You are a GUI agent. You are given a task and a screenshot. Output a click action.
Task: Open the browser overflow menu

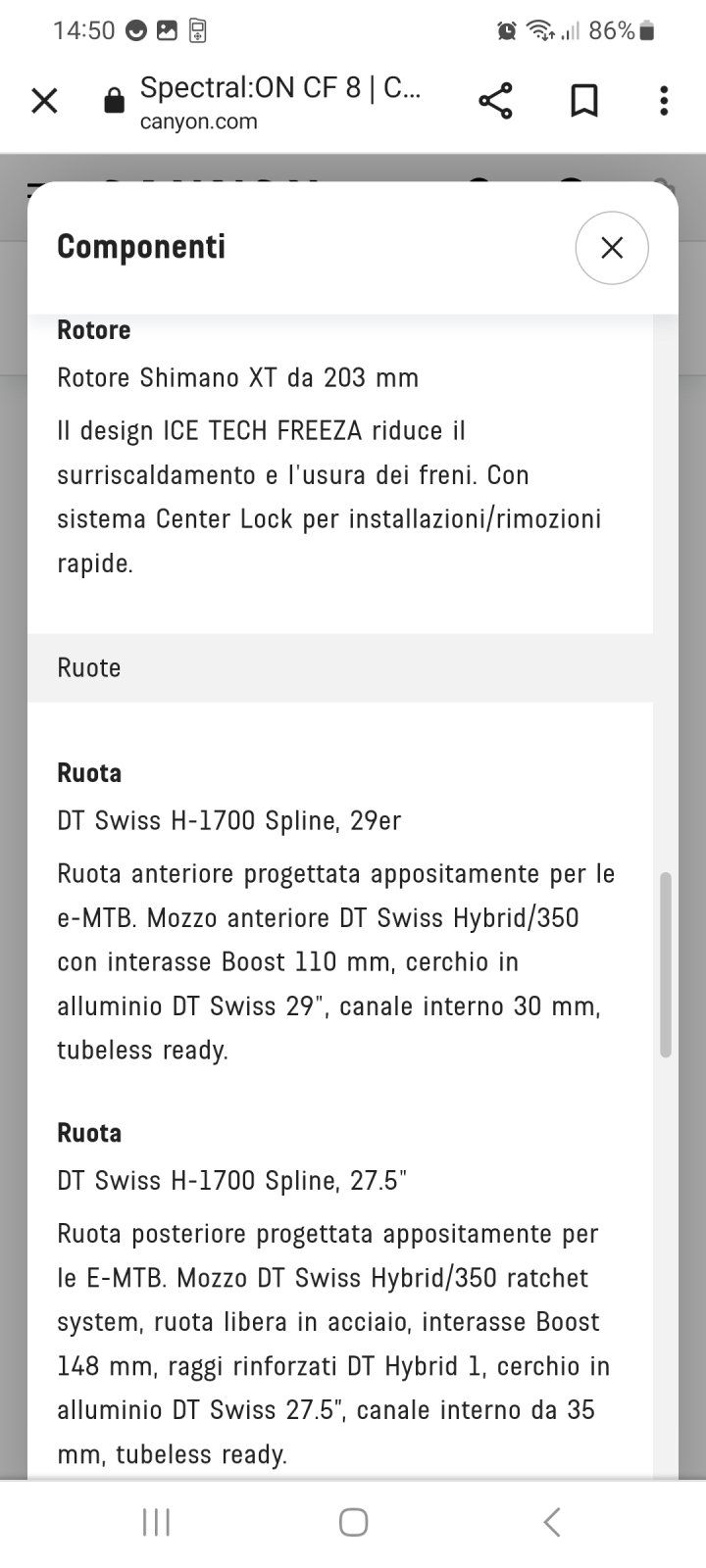[664, 101]
